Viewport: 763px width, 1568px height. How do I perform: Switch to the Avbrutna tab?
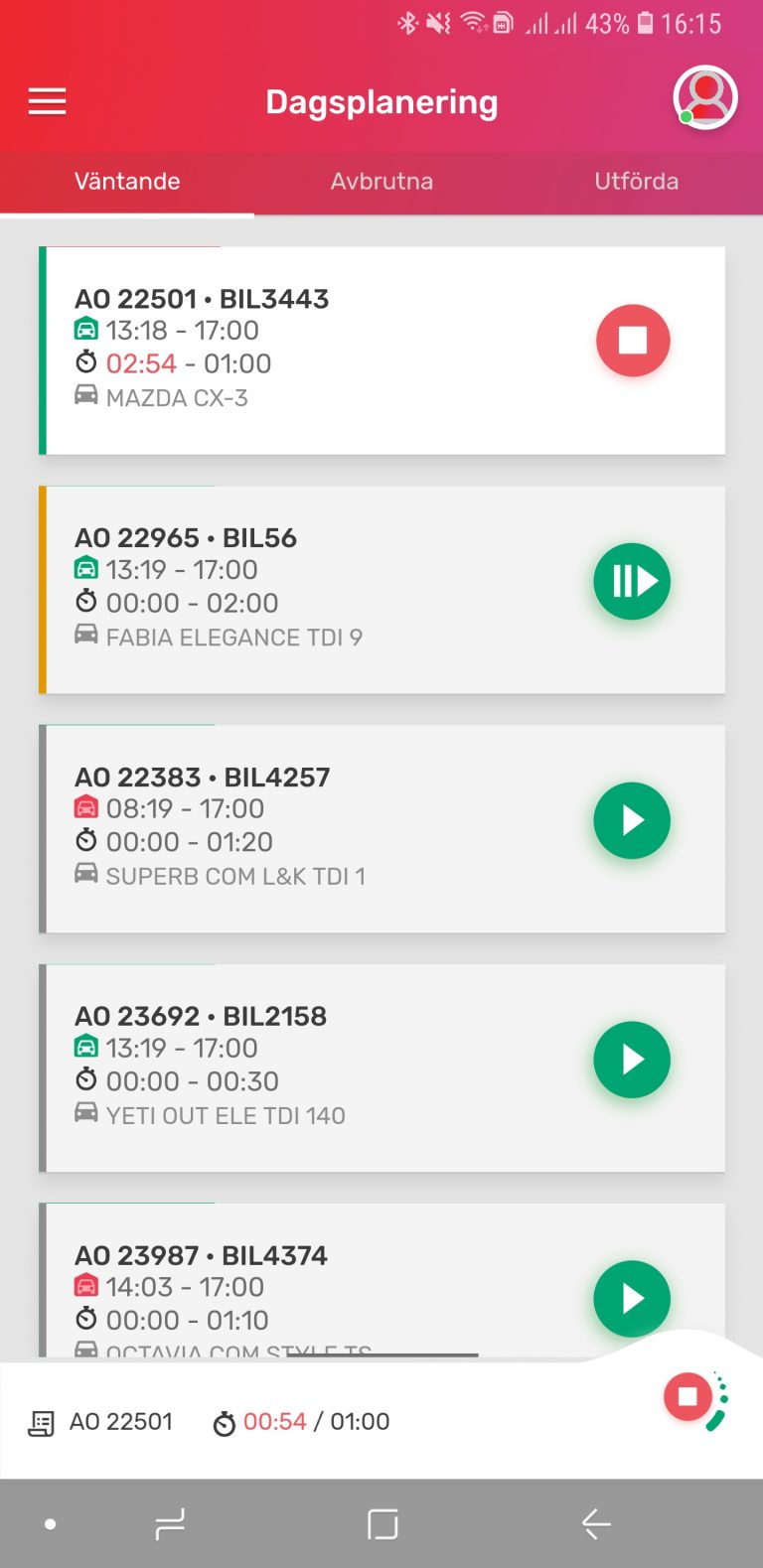381,182
